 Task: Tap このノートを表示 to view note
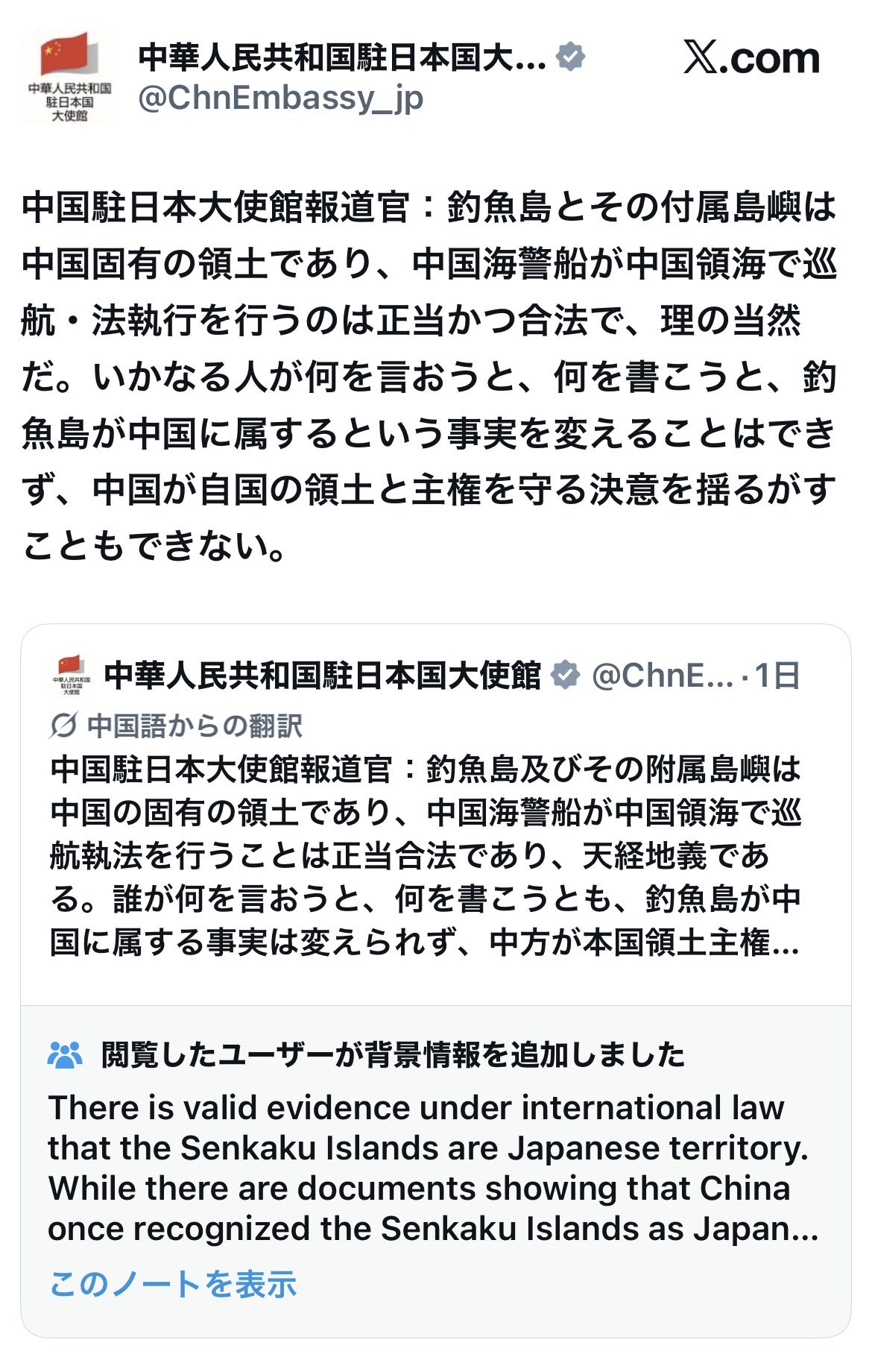pyautogui.click(x=173, y=1284)
